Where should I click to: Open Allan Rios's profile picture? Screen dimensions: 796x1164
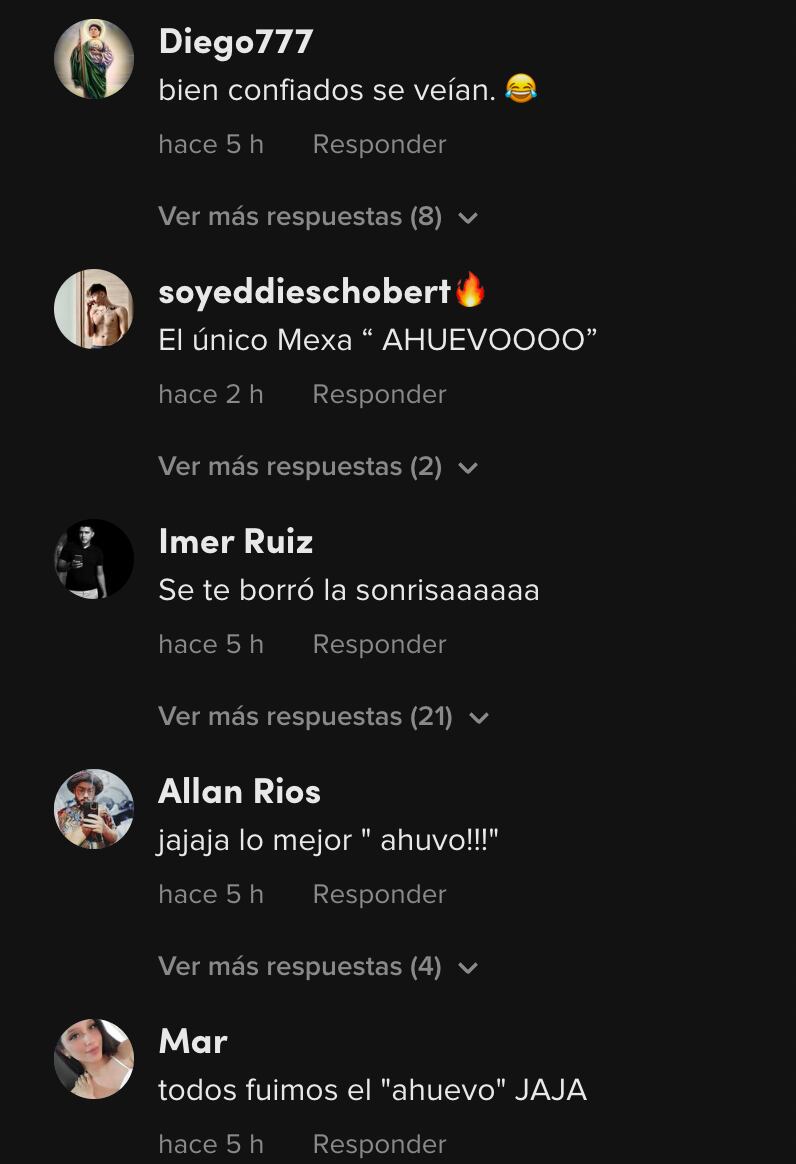point(94,809)
